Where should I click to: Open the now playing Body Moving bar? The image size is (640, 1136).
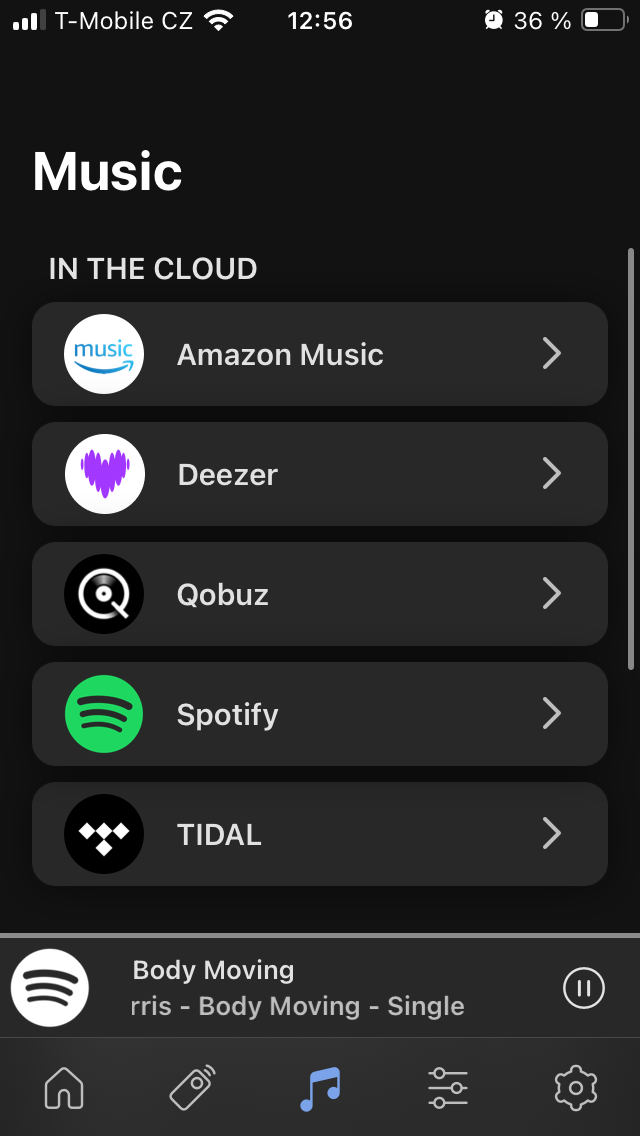(x=300, y=988)
